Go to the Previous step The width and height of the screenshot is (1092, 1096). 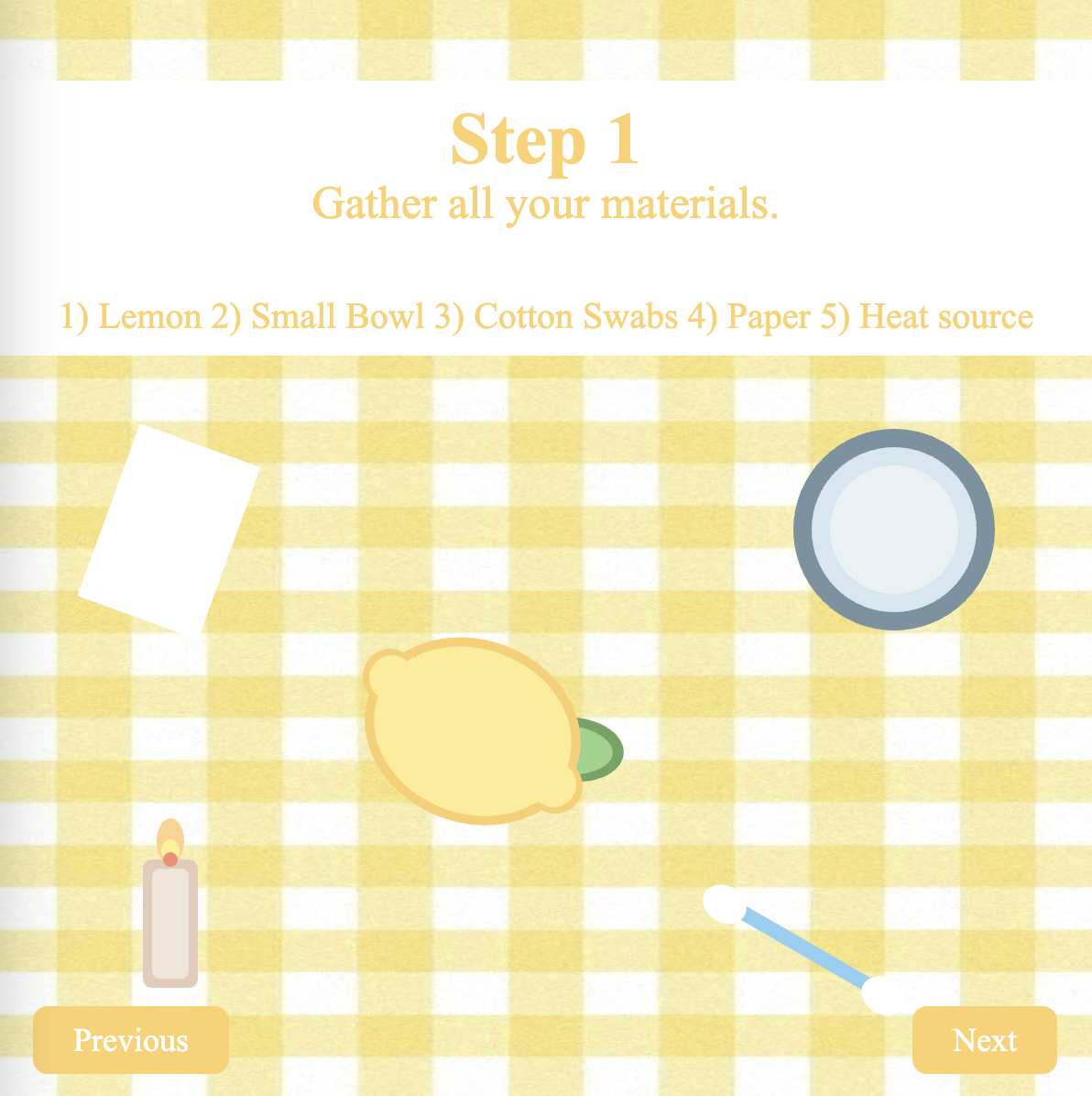click(x=131, y=1040)
